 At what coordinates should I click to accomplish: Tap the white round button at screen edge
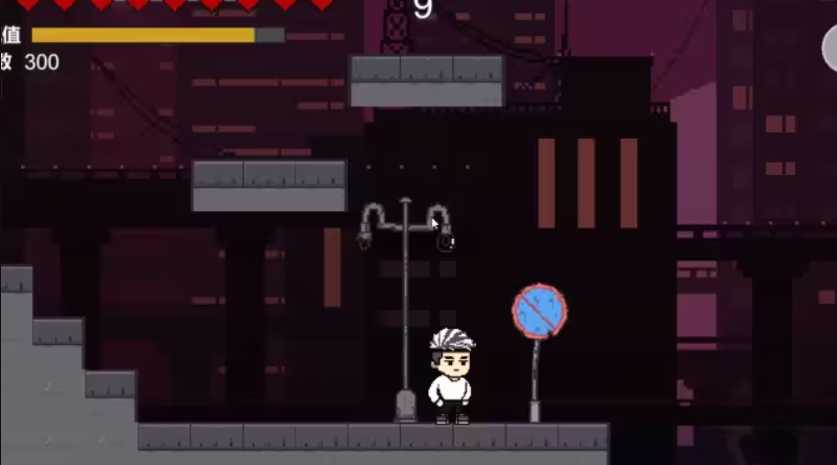click(830, 50)
